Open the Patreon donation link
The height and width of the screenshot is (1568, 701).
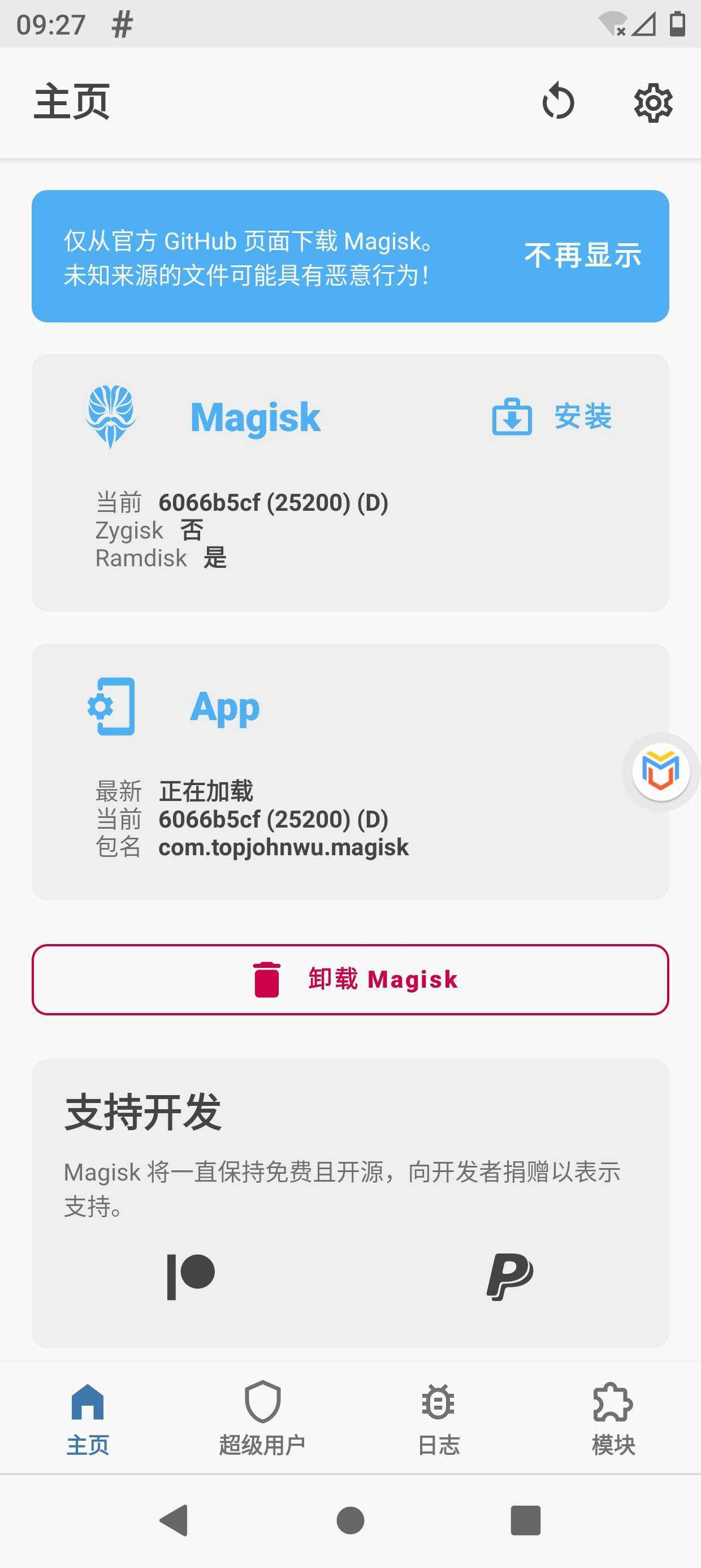tap(191, 1277)
